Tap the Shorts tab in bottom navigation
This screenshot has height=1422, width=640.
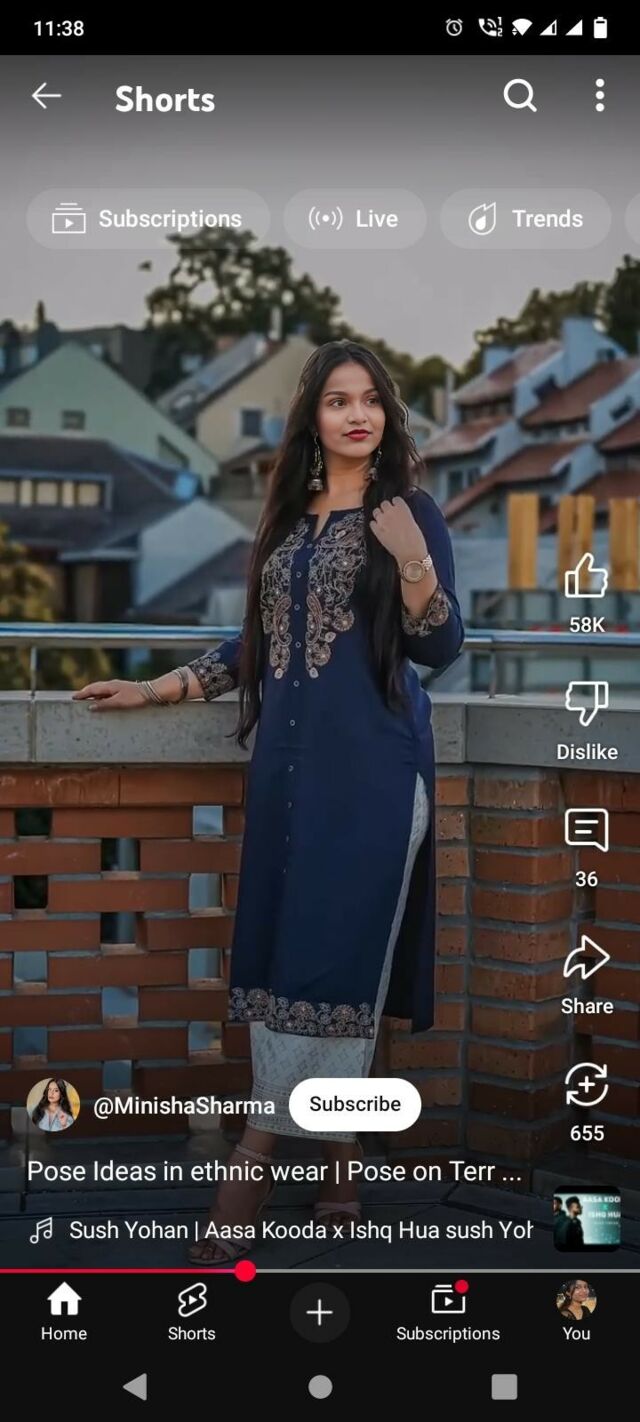191,1311
